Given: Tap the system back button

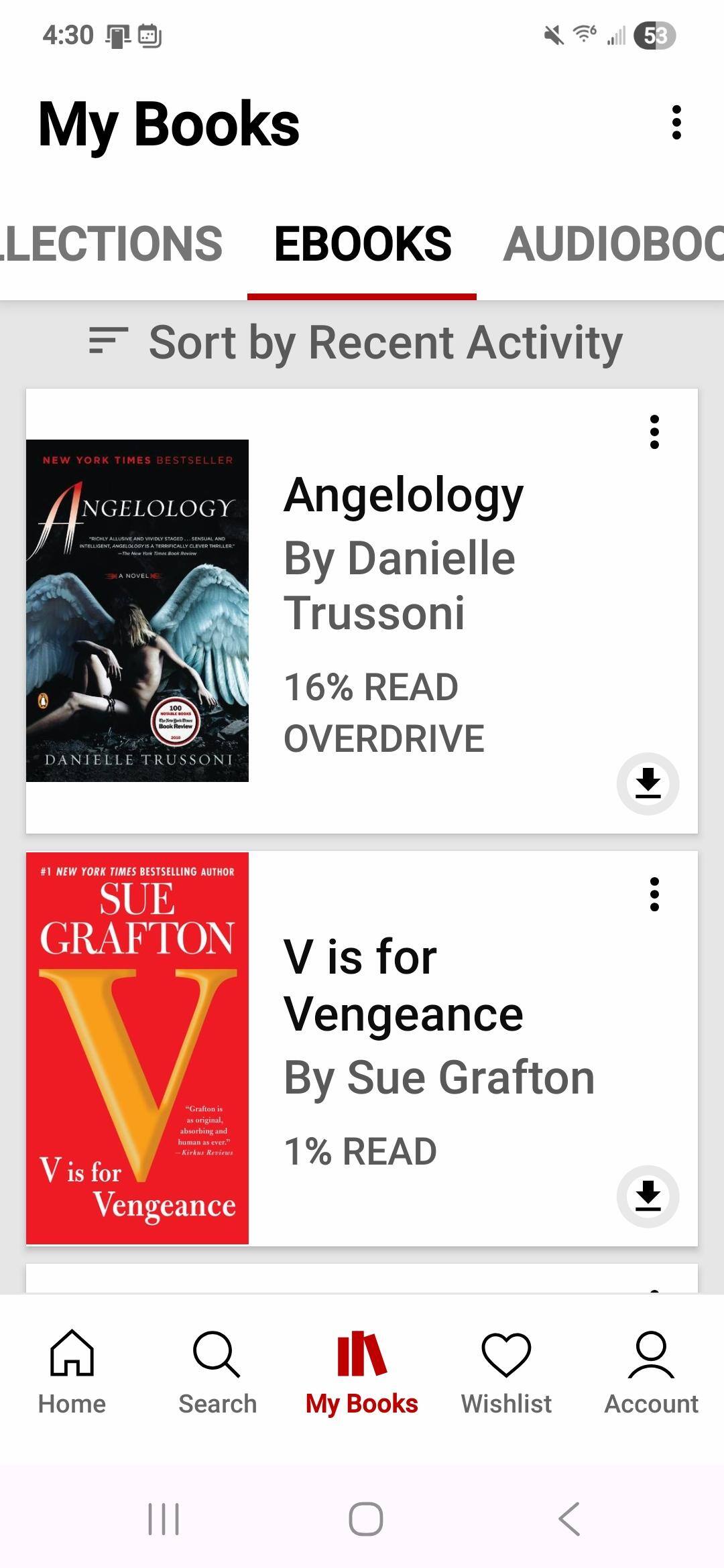Looking at the screenshot, I should [x=568, y=1518].
